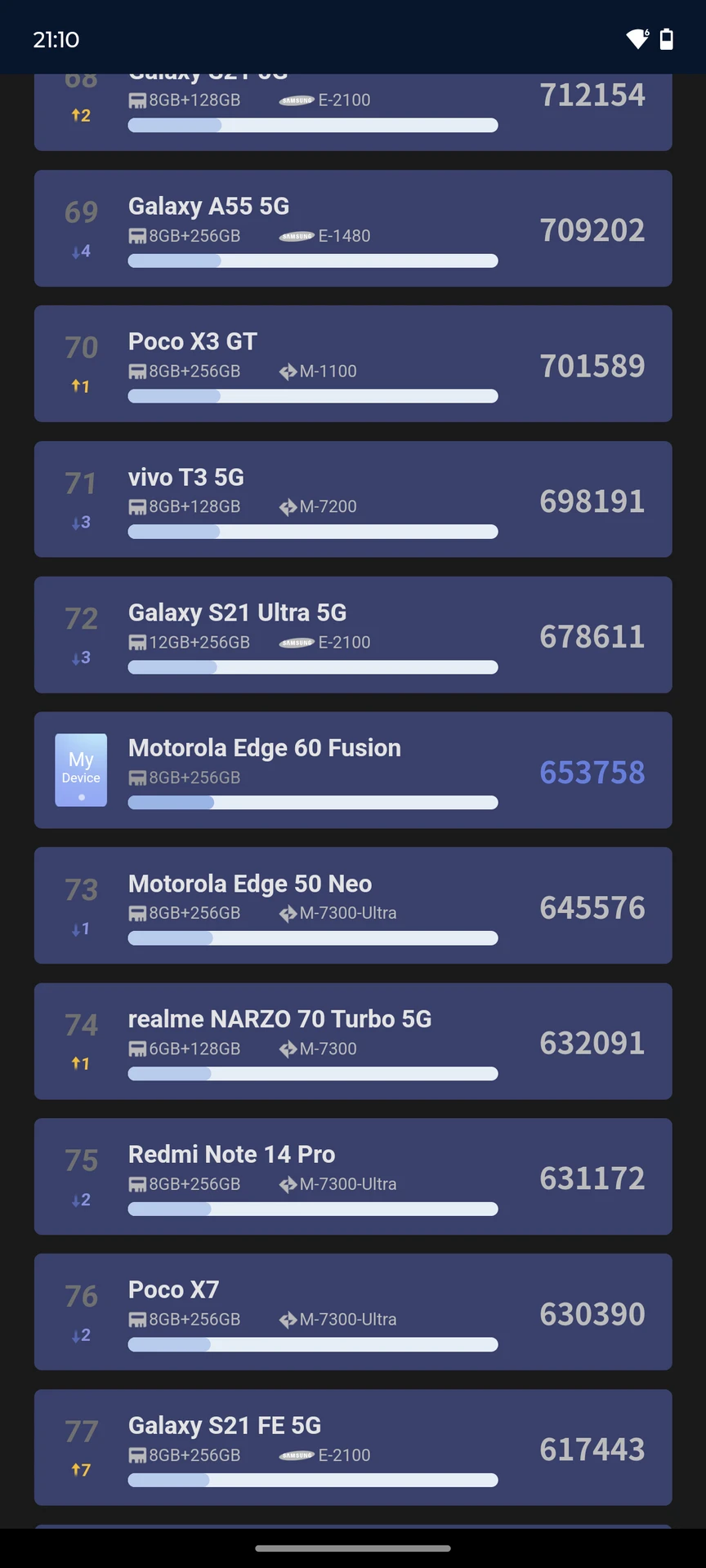Screen dimensions: 706x1568
Task: Open the vivo T3 5G score card
Action: [353, 500]
